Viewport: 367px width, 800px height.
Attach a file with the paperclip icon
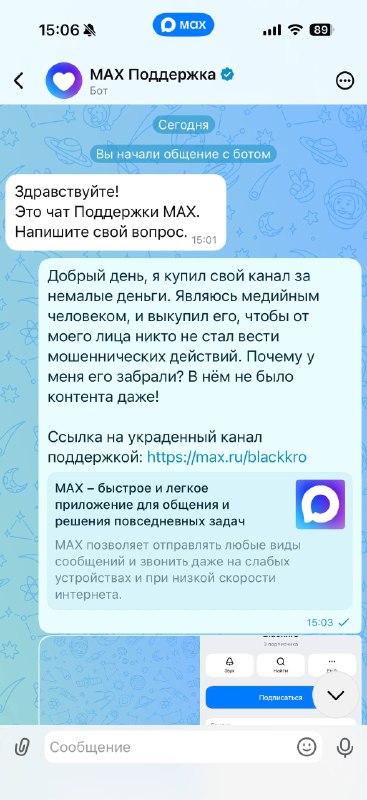21,747
